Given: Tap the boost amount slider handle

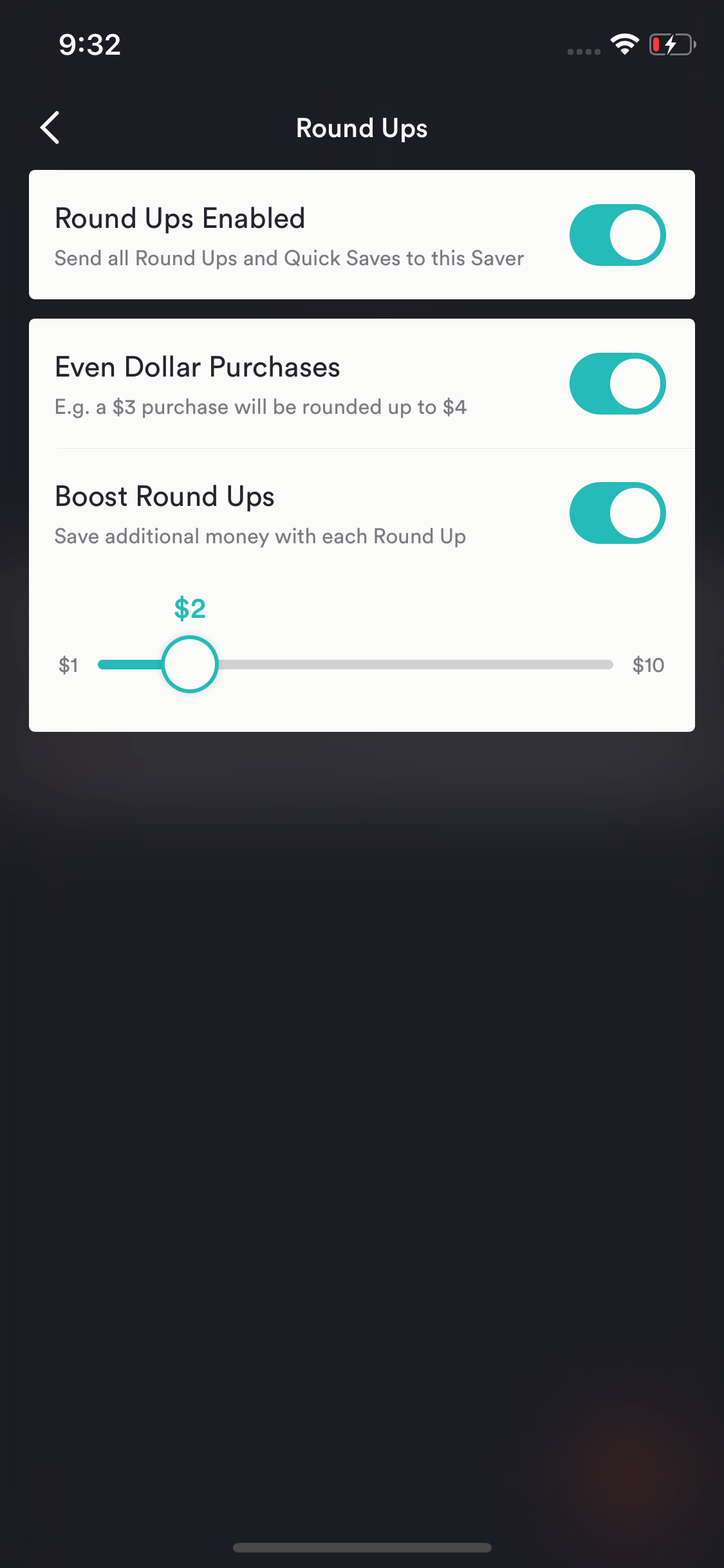Looking at the screenshot, I should (x=190, y=664).
